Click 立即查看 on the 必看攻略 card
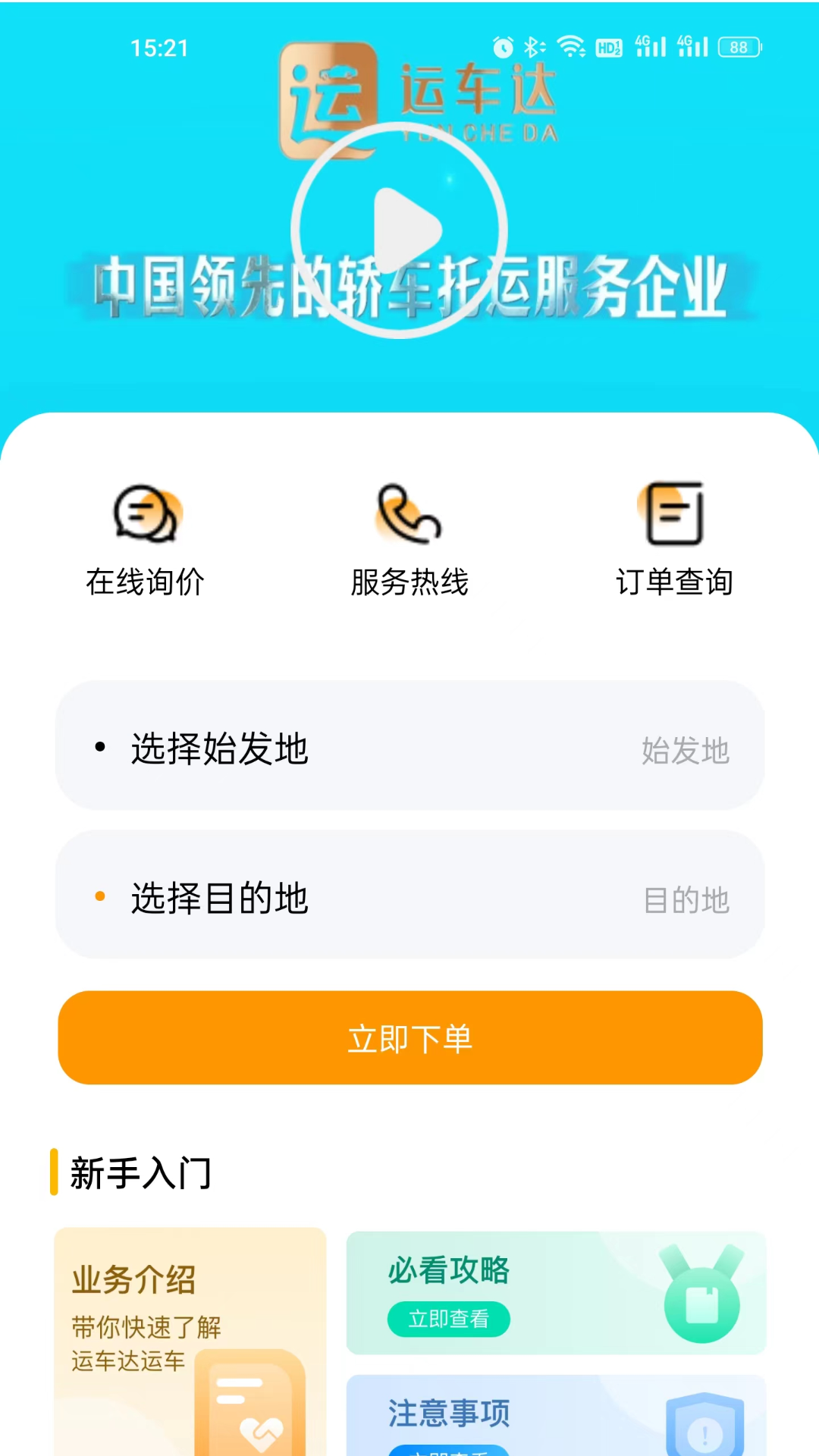This screenshot has height=1456, width=819. (x=448, y=1319)
